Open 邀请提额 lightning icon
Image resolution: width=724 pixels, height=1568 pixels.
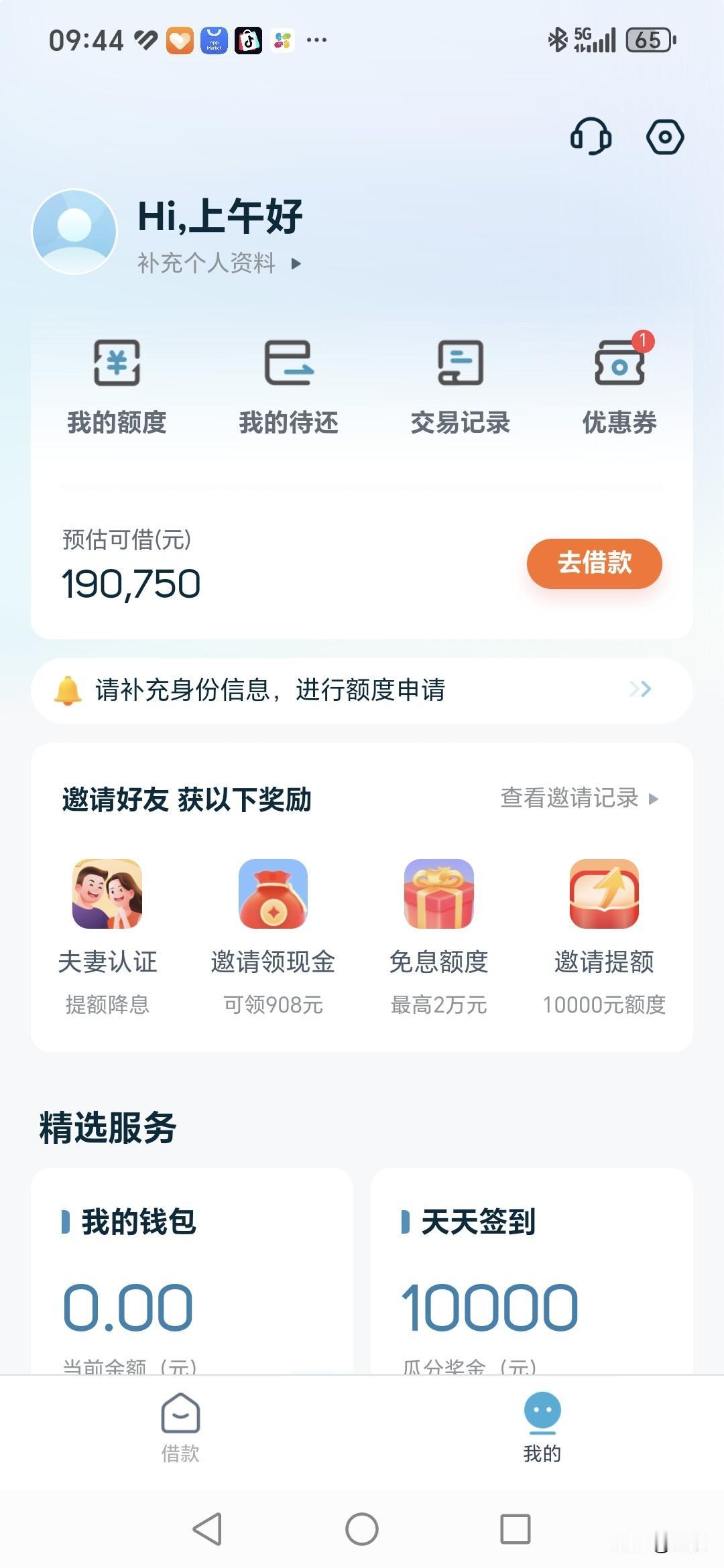click(603, 895)
